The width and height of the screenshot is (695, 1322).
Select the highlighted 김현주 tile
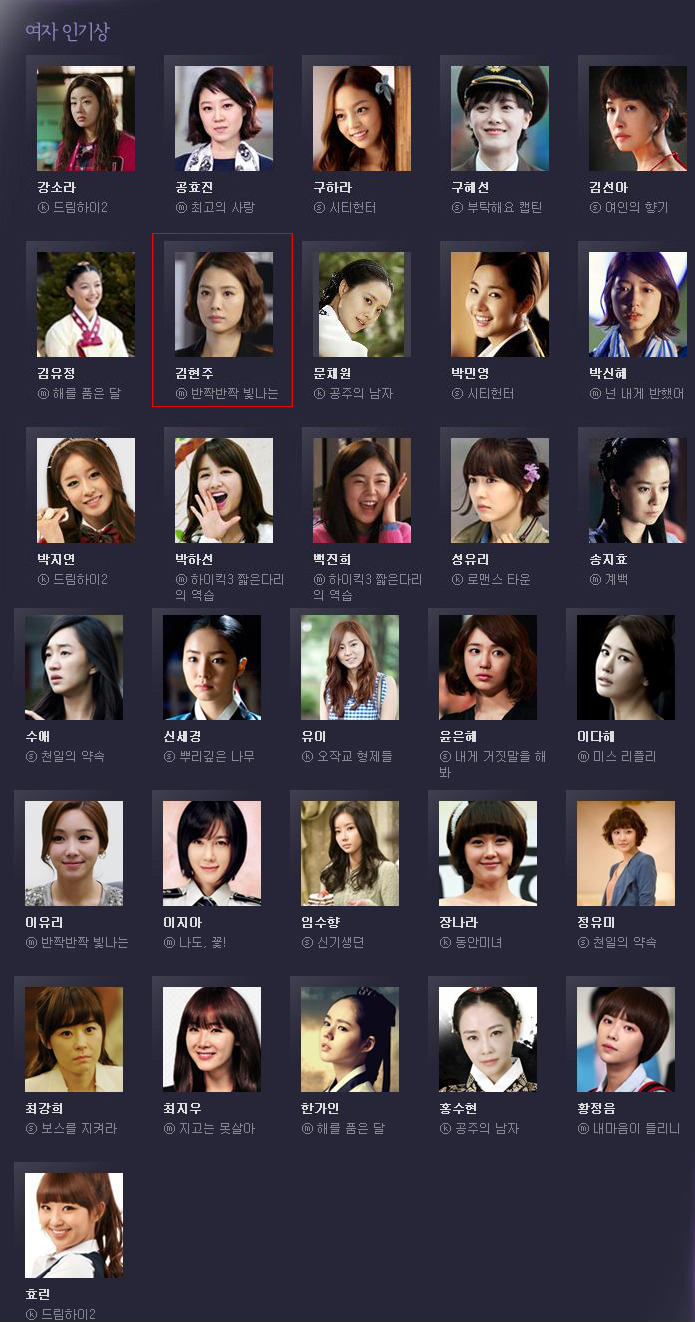coord(223,304)
